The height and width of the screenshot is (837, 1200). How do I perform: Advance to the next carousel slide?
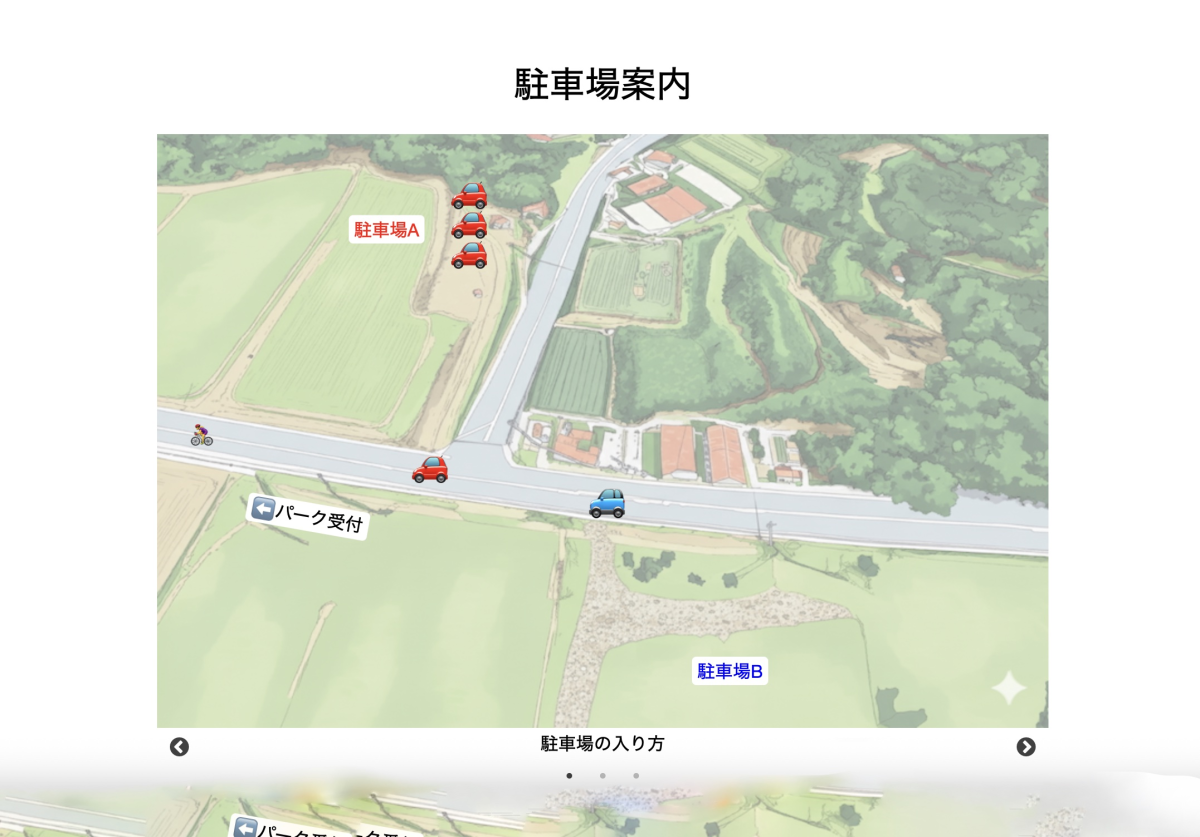pyautogui.click(x=1026, y=747)
